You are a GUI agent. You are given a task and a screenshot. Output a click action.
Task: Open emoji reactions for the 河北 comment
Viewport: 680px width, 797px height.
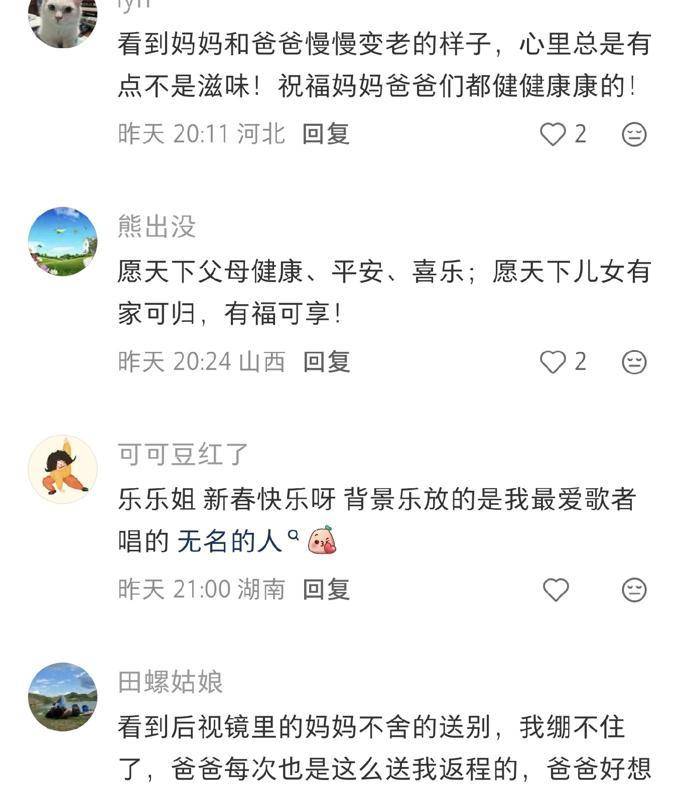click(634, 134)
